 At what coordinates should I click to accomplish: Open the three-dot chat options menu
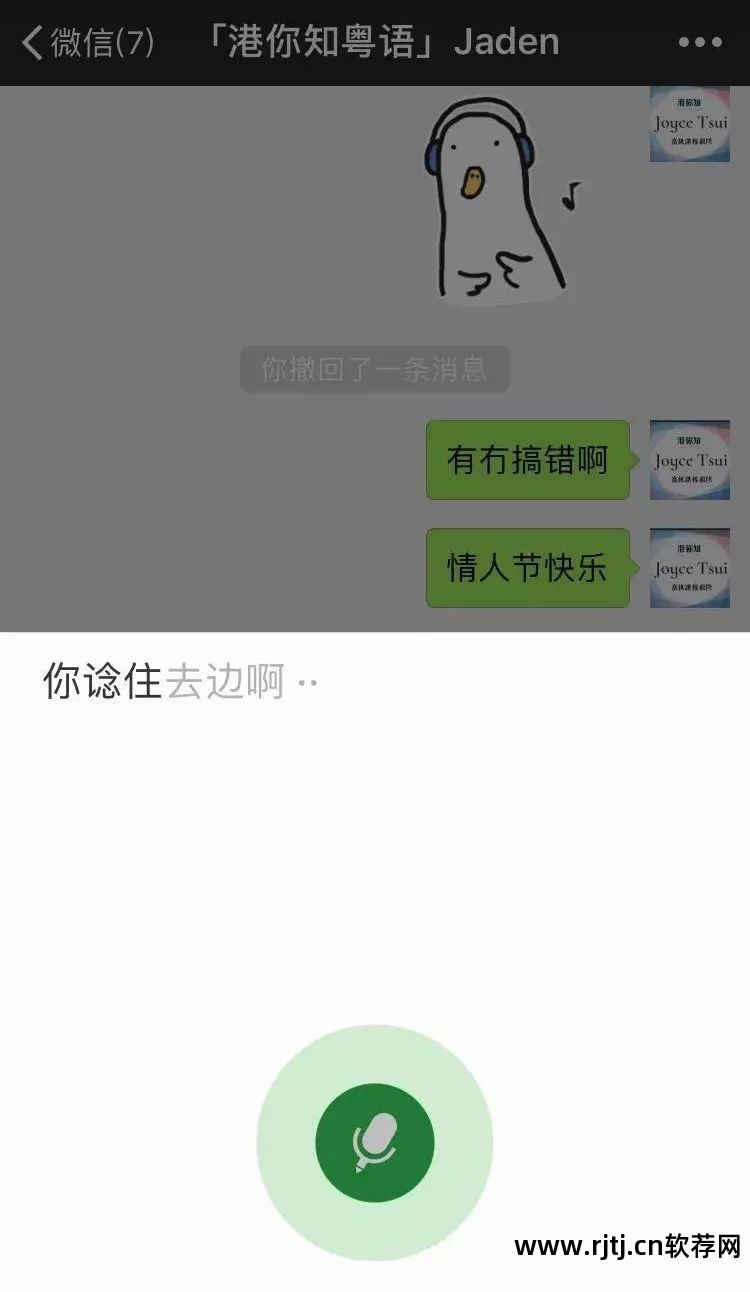coord(699,43)
